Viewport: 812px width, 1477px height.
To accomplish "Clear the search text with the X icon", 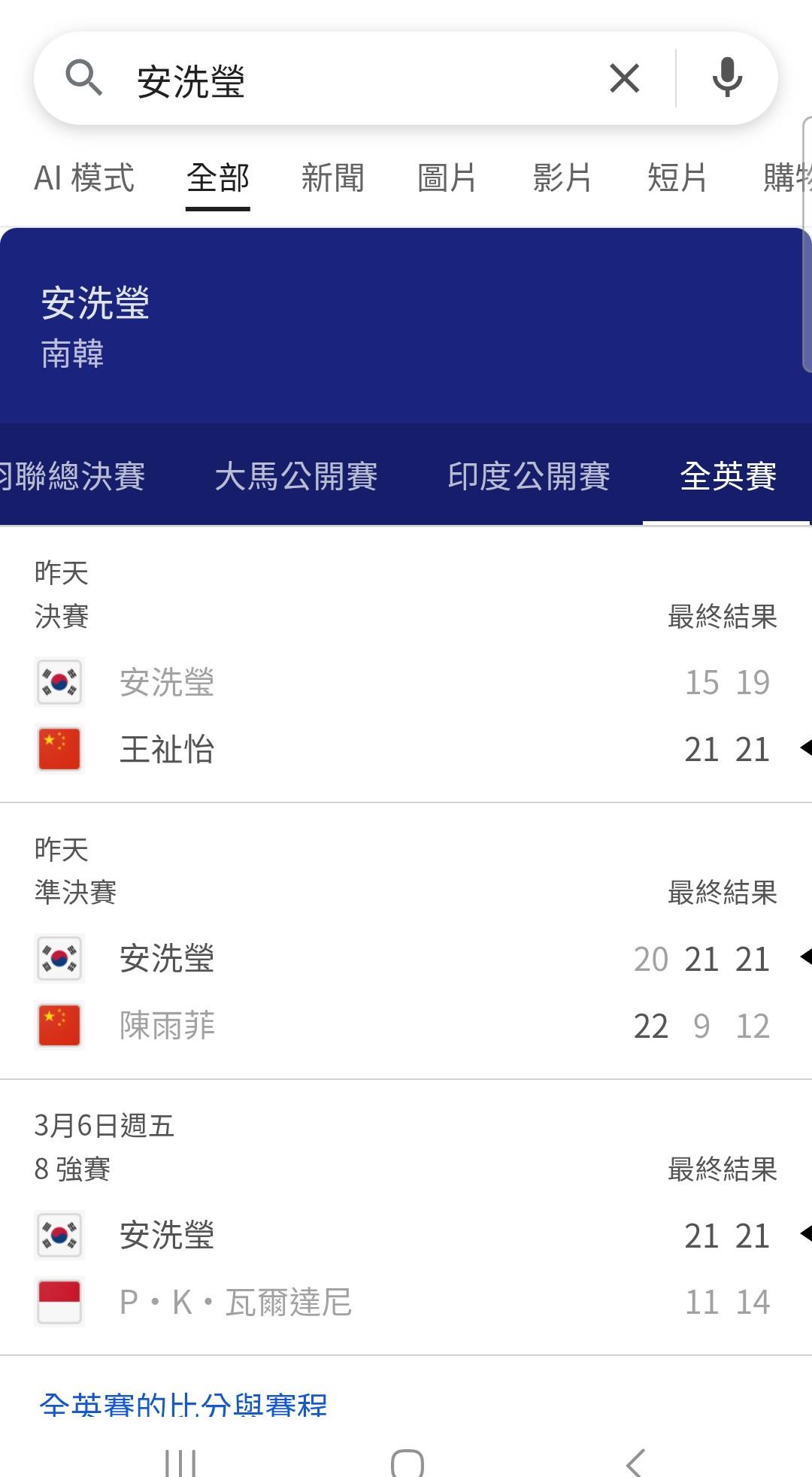I will (x=624, y=78).
